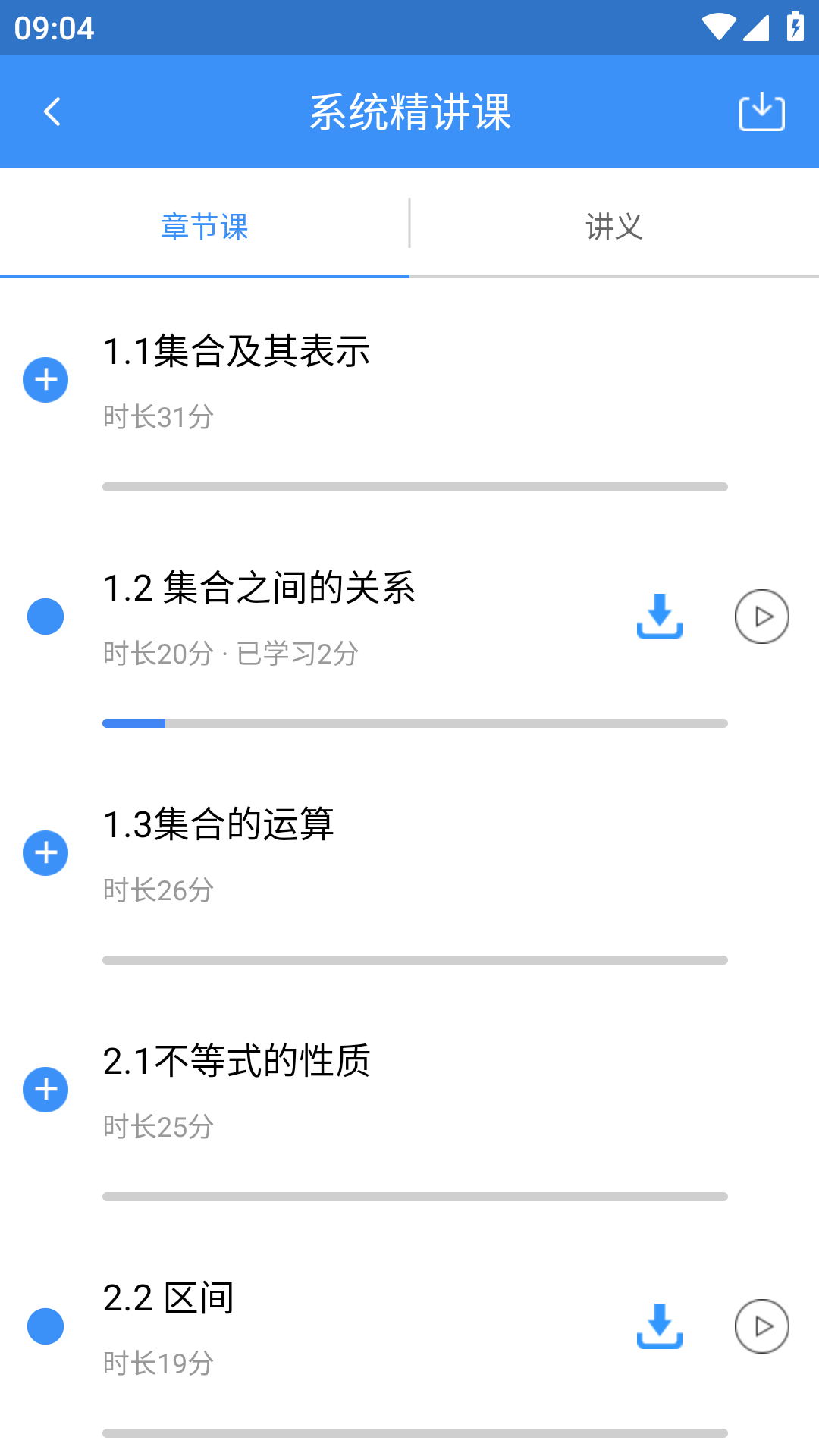
Task: Play the lesson 2.2 区间
Action: (x=761, y=1327)
